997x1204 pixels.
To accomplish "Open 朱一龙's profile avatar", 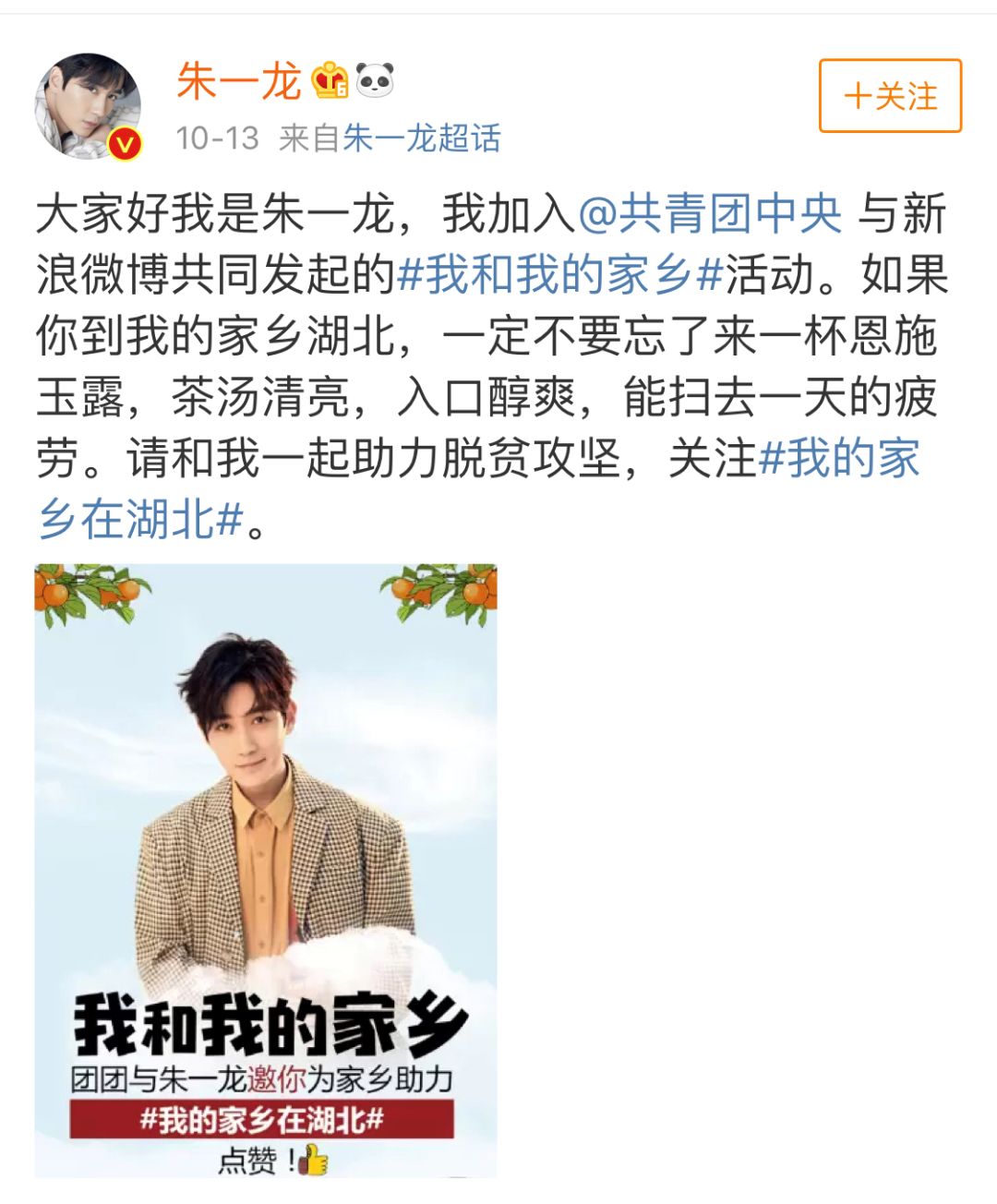I will pos(88,106).
